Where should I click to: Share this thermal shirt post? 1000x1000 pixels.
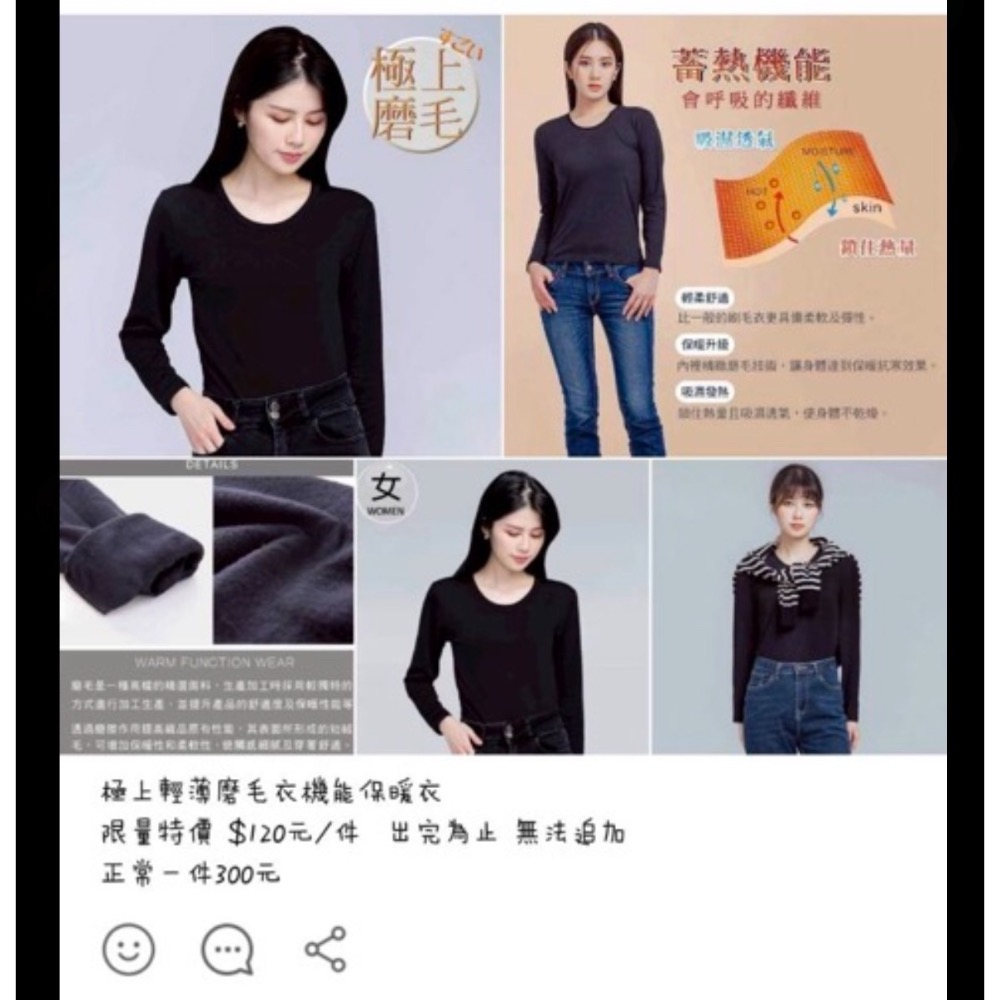[326, 949]
